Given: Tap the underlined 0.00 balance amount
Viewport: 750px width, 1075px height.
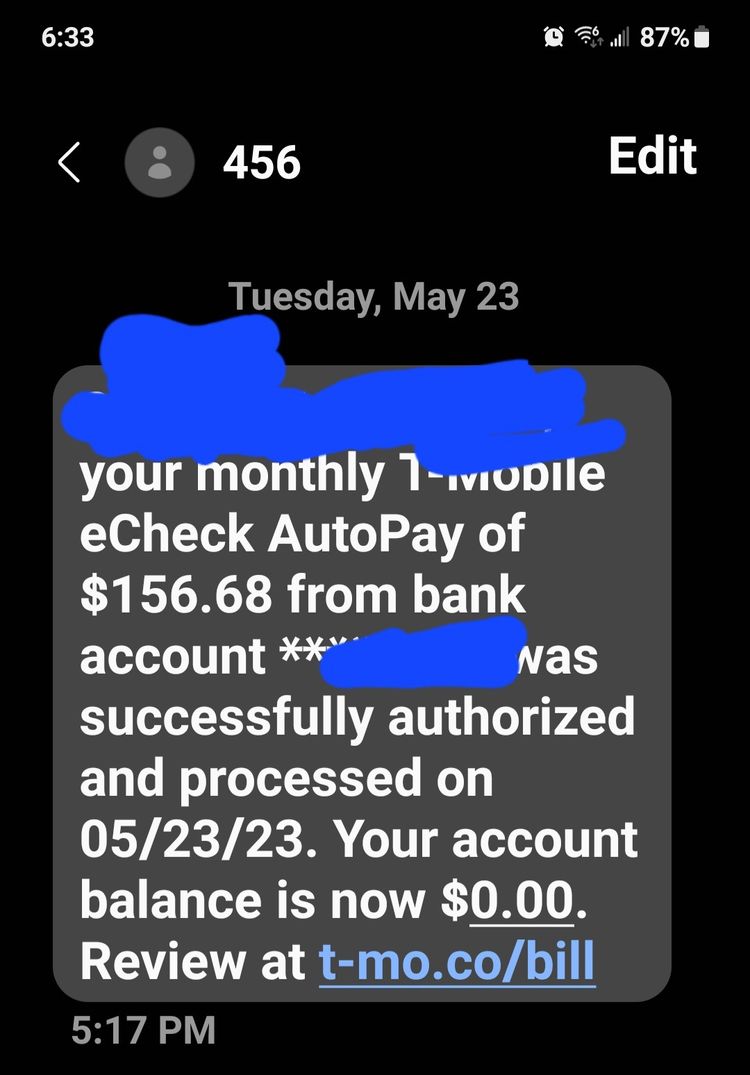Looking at the screenshot, I should (521, 900).
